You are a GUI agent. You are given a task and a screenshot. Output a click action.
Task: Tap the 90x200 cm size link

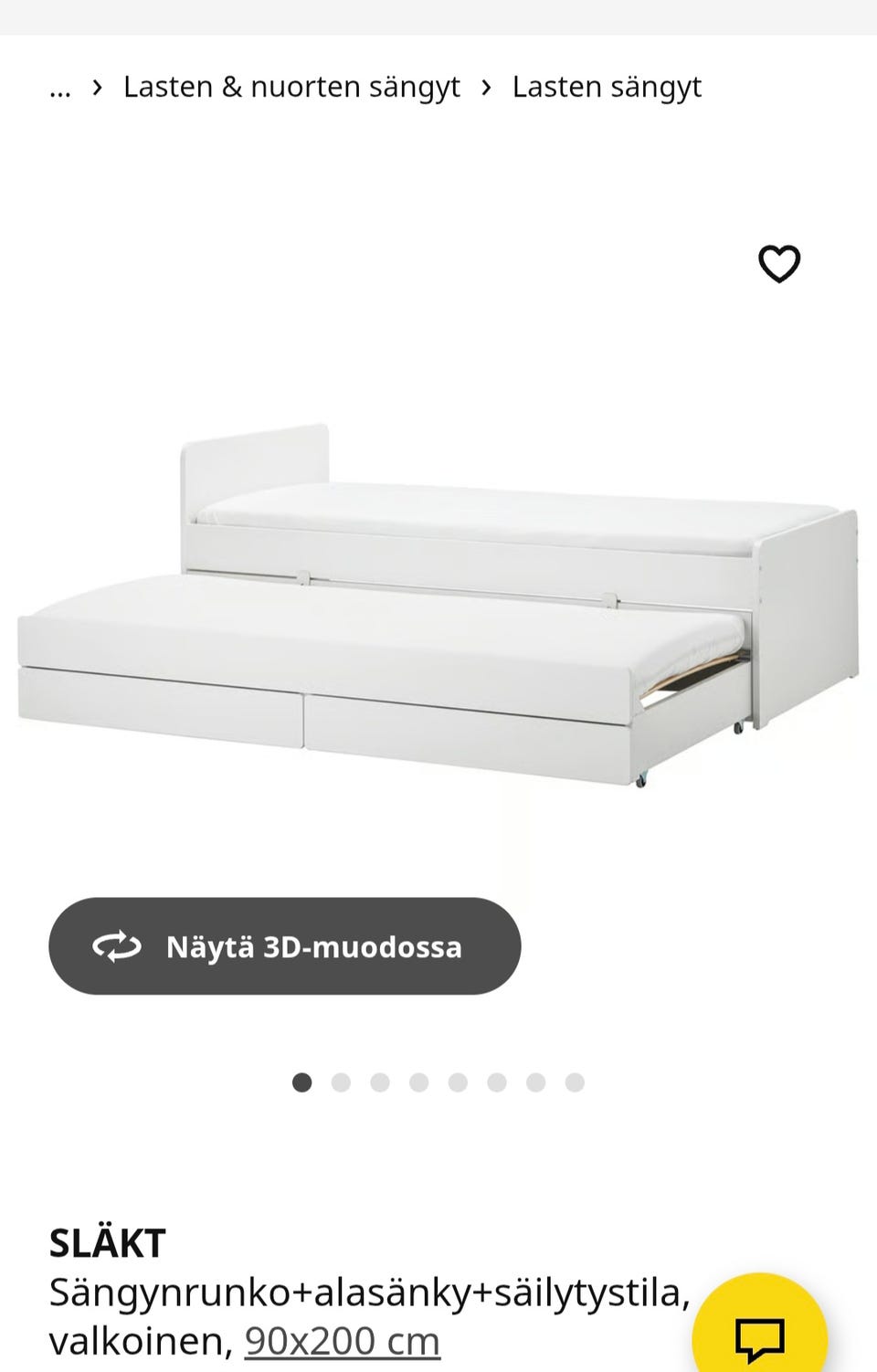click(343, 1341)
